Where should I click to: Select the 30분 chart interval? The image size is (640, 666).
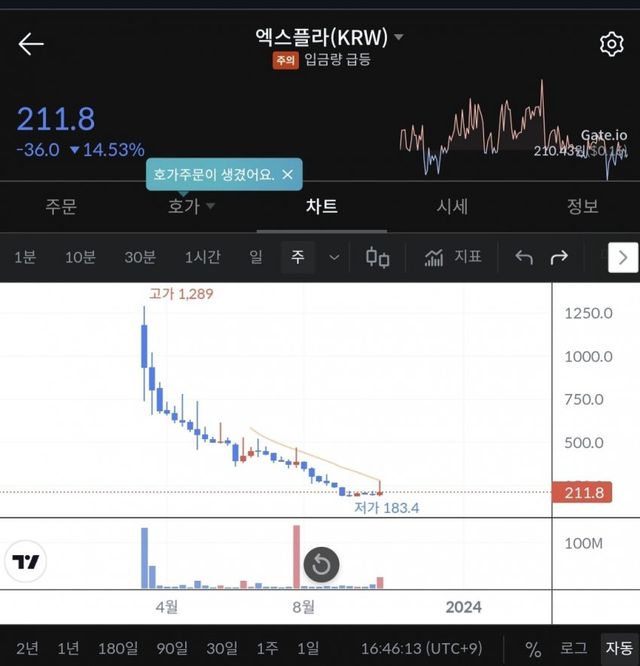(140, 257)
